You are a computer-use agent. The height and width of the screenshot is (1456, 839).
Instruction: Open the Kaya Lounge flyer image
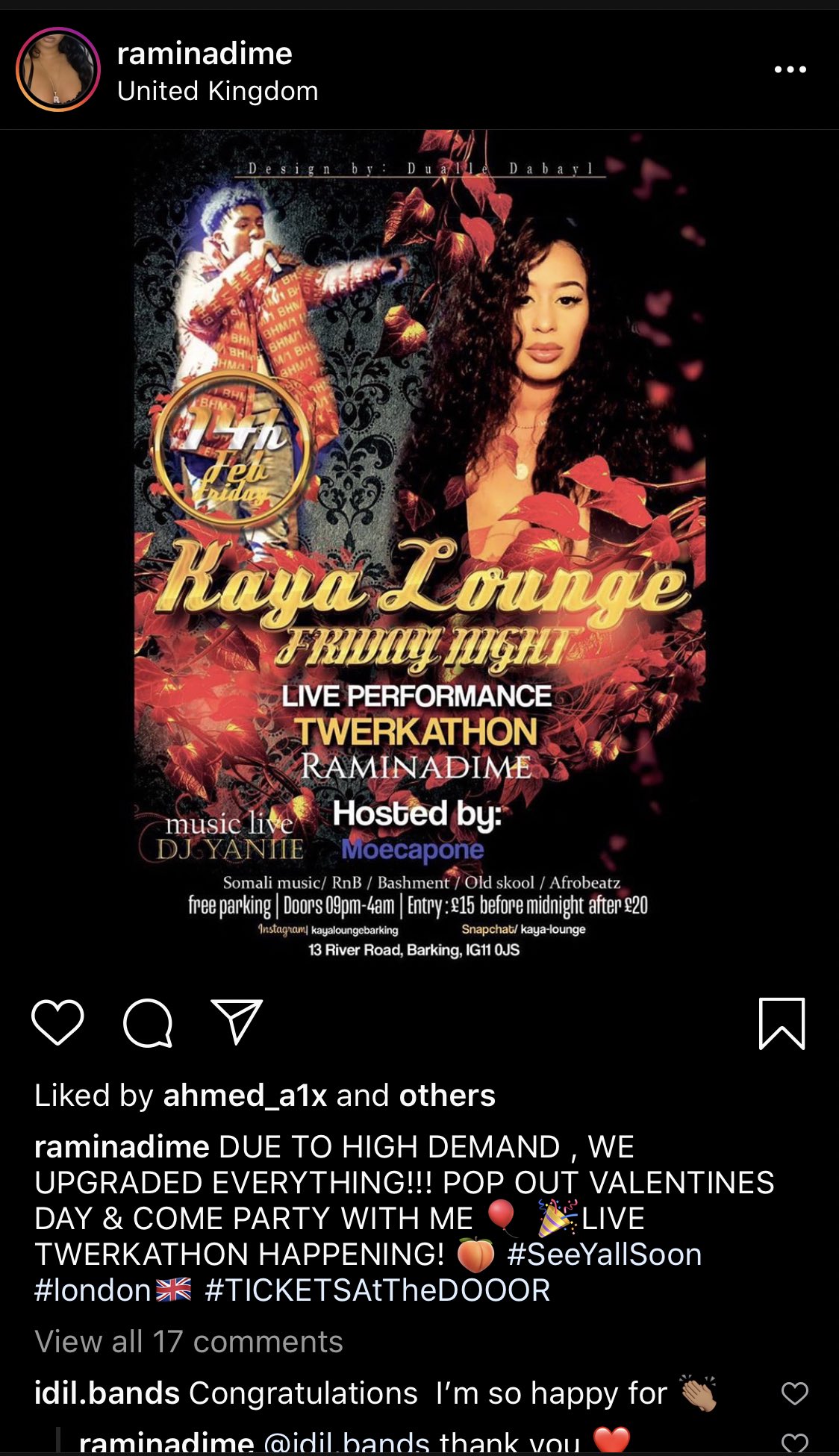pos(419,545)
